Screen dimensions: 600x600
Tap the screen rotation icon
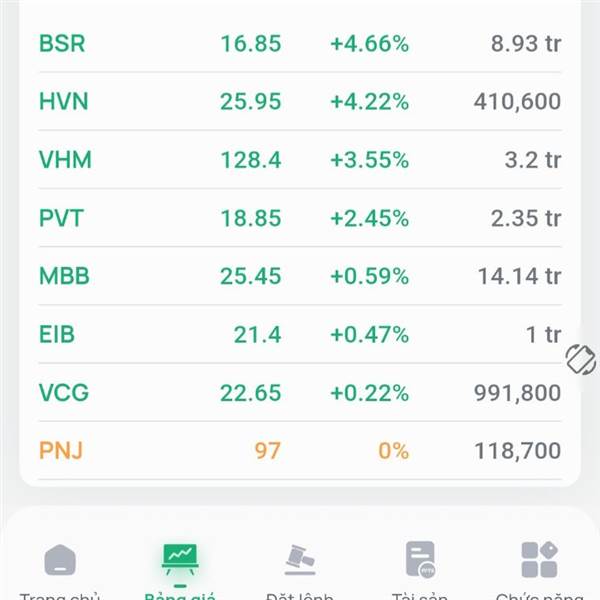[580, 359]
